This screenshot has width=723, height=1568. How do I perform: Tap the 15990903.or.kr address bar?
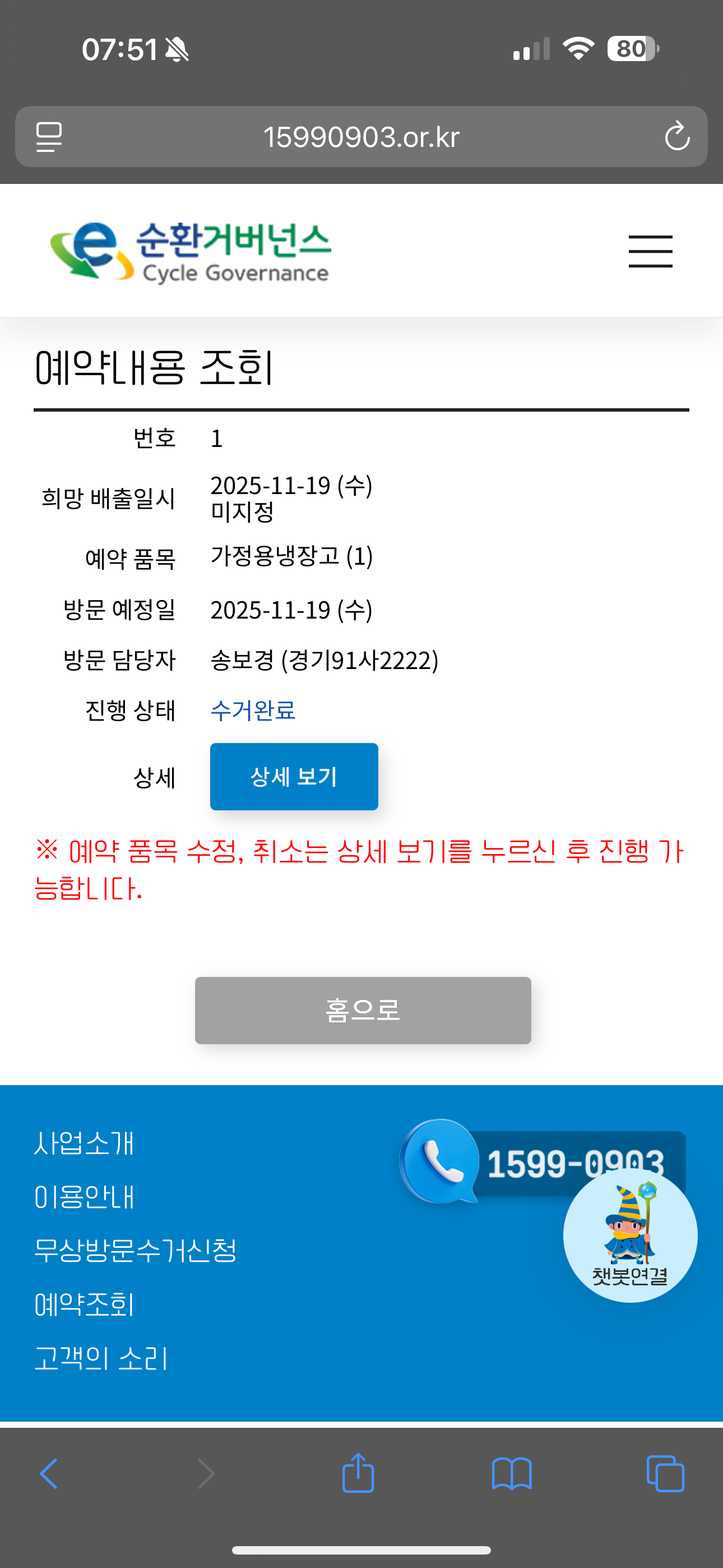(x=361, y=136)
